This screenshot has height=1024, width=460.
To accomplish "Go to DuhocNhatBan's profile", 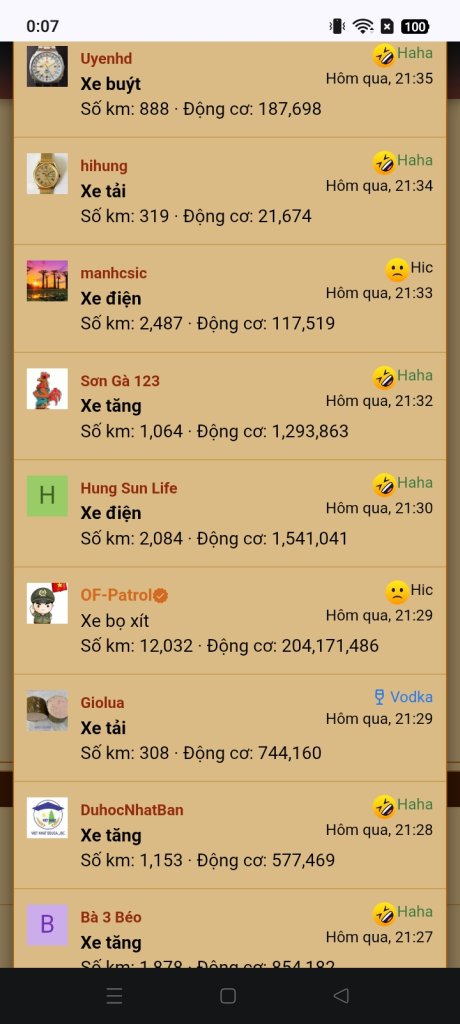I will (x=132, y=810).
